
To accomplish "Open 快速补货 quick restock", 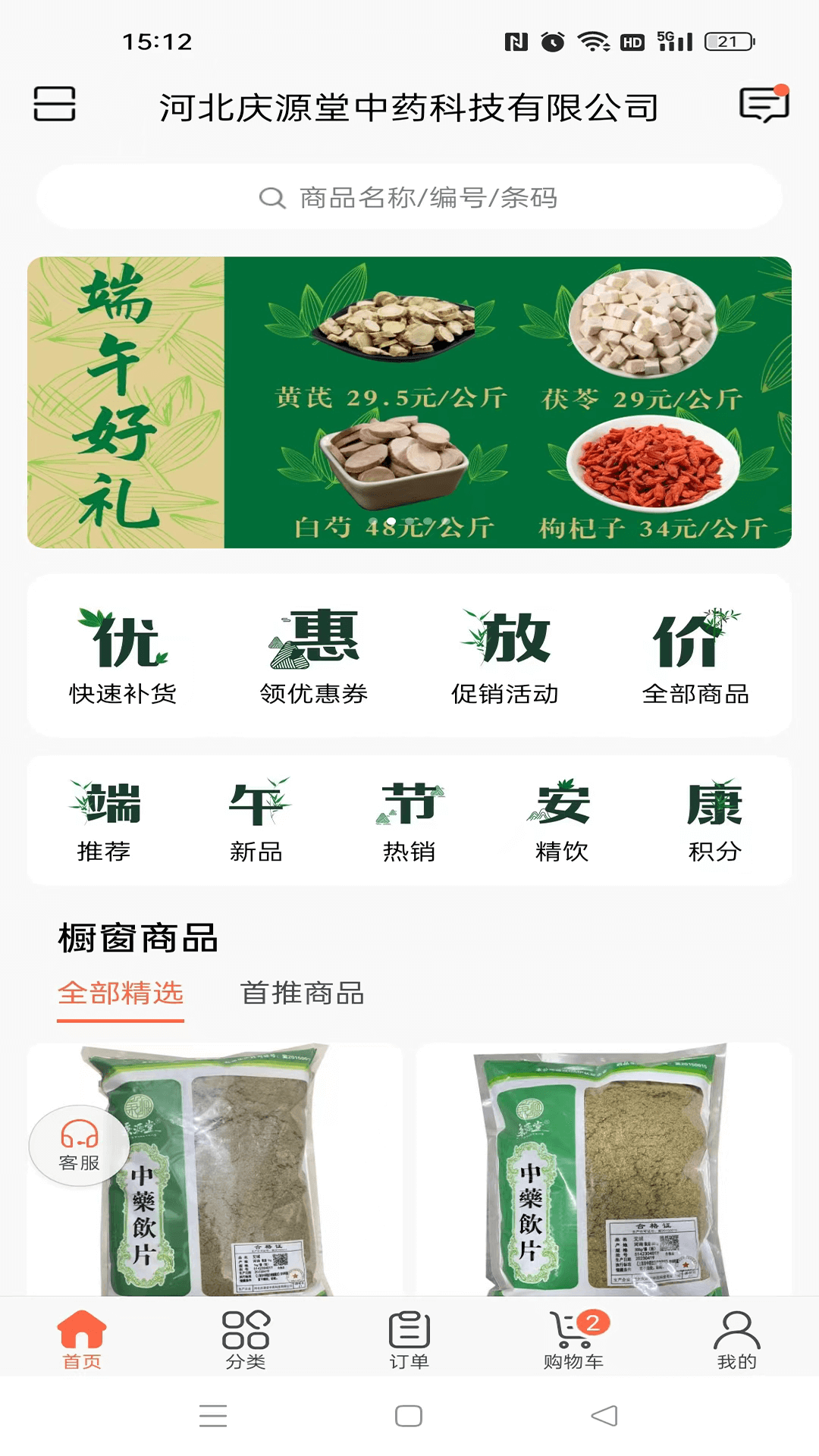I will [x=123, y=657].
